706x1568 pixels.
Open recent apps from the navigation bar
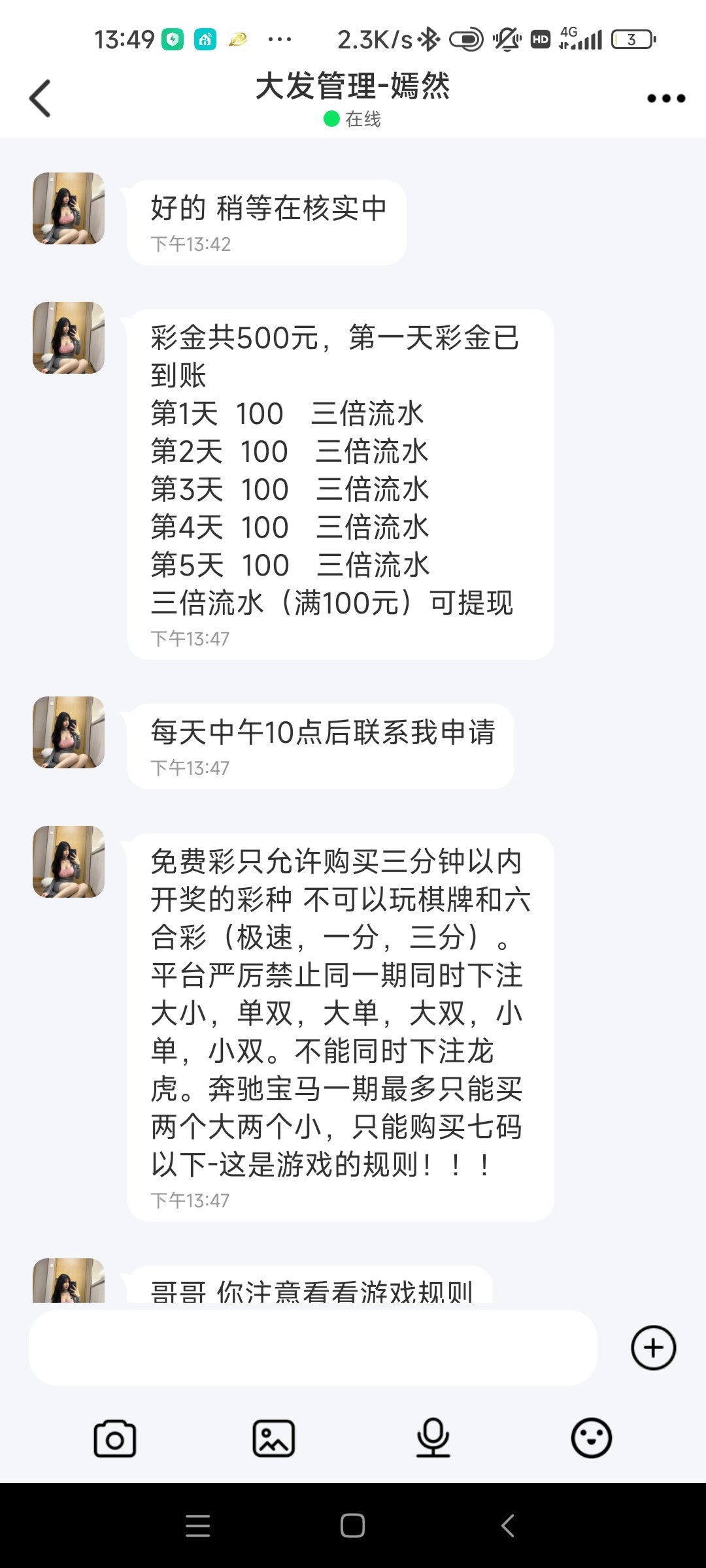pyautogui.click(x=197, y=1526)
